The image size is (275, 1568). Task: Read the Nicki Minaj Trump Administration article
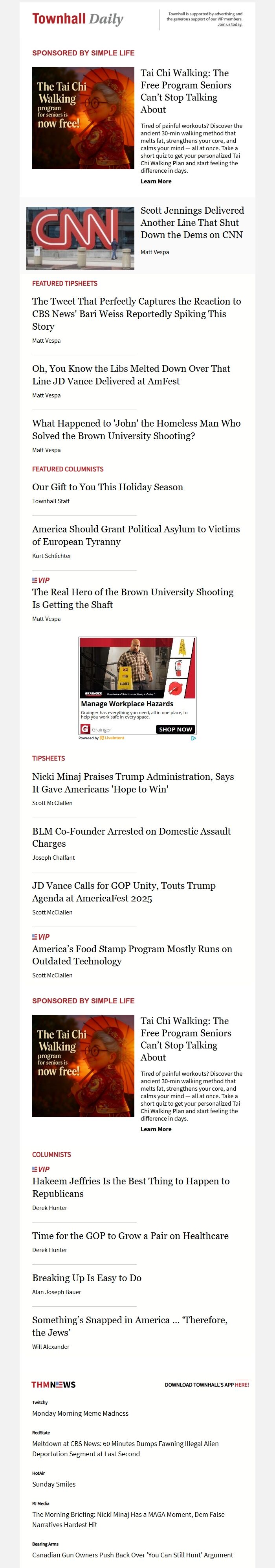coord(133,782)
